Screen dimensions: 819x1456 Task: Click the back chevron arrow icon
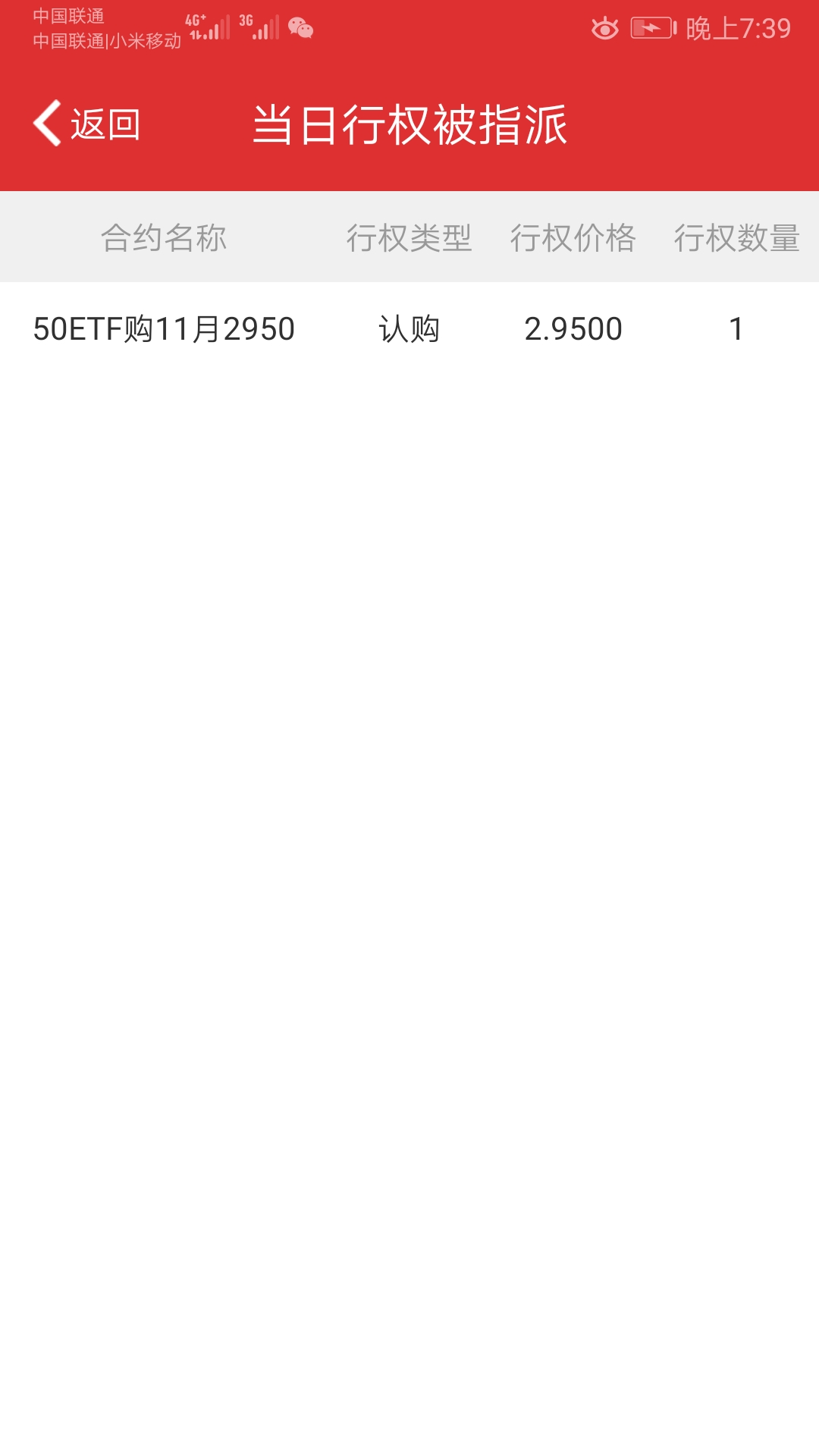coord(47,124)
